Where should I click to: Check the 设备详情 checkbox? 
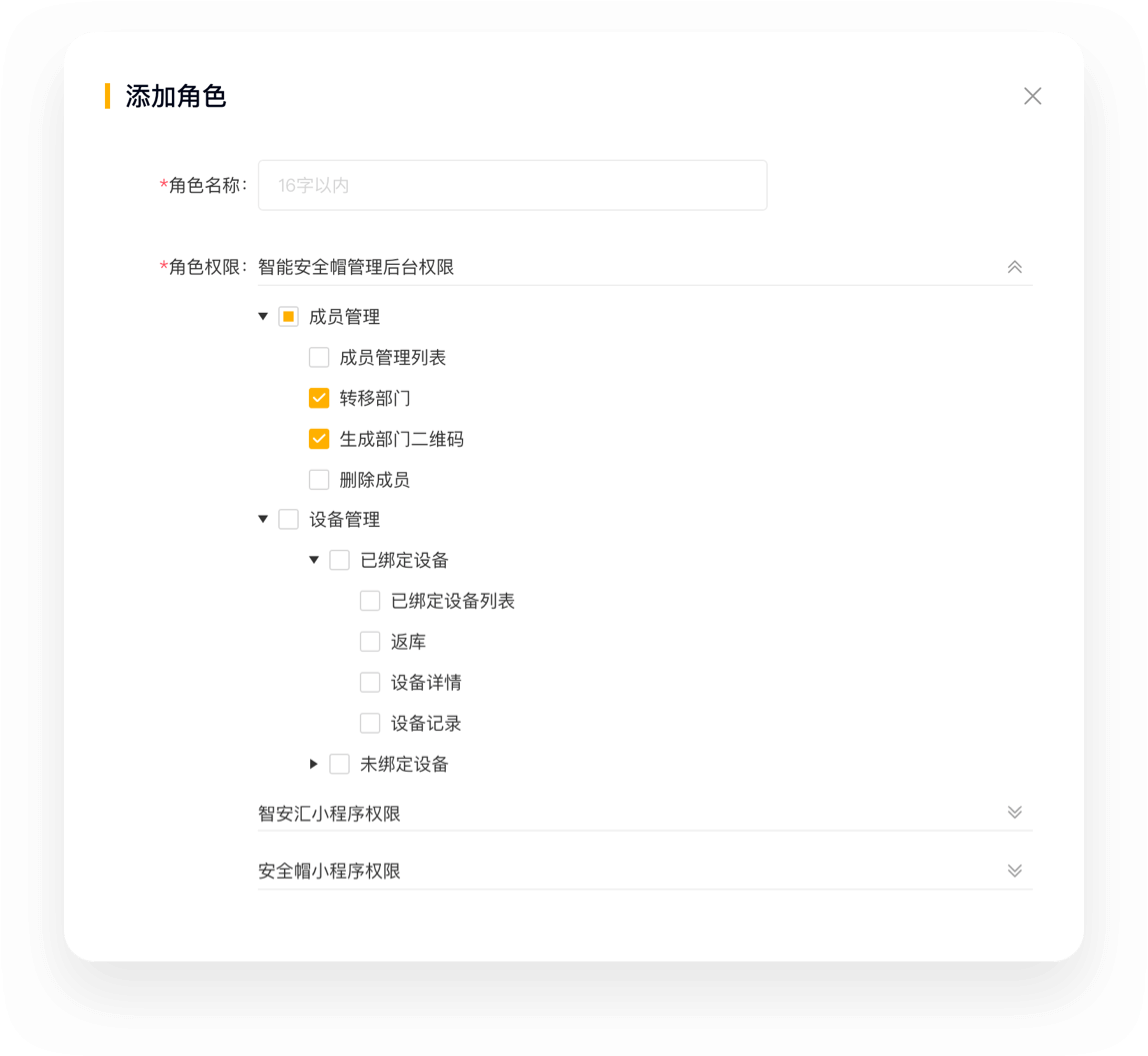pyautogui.click(x=370, y=683)
